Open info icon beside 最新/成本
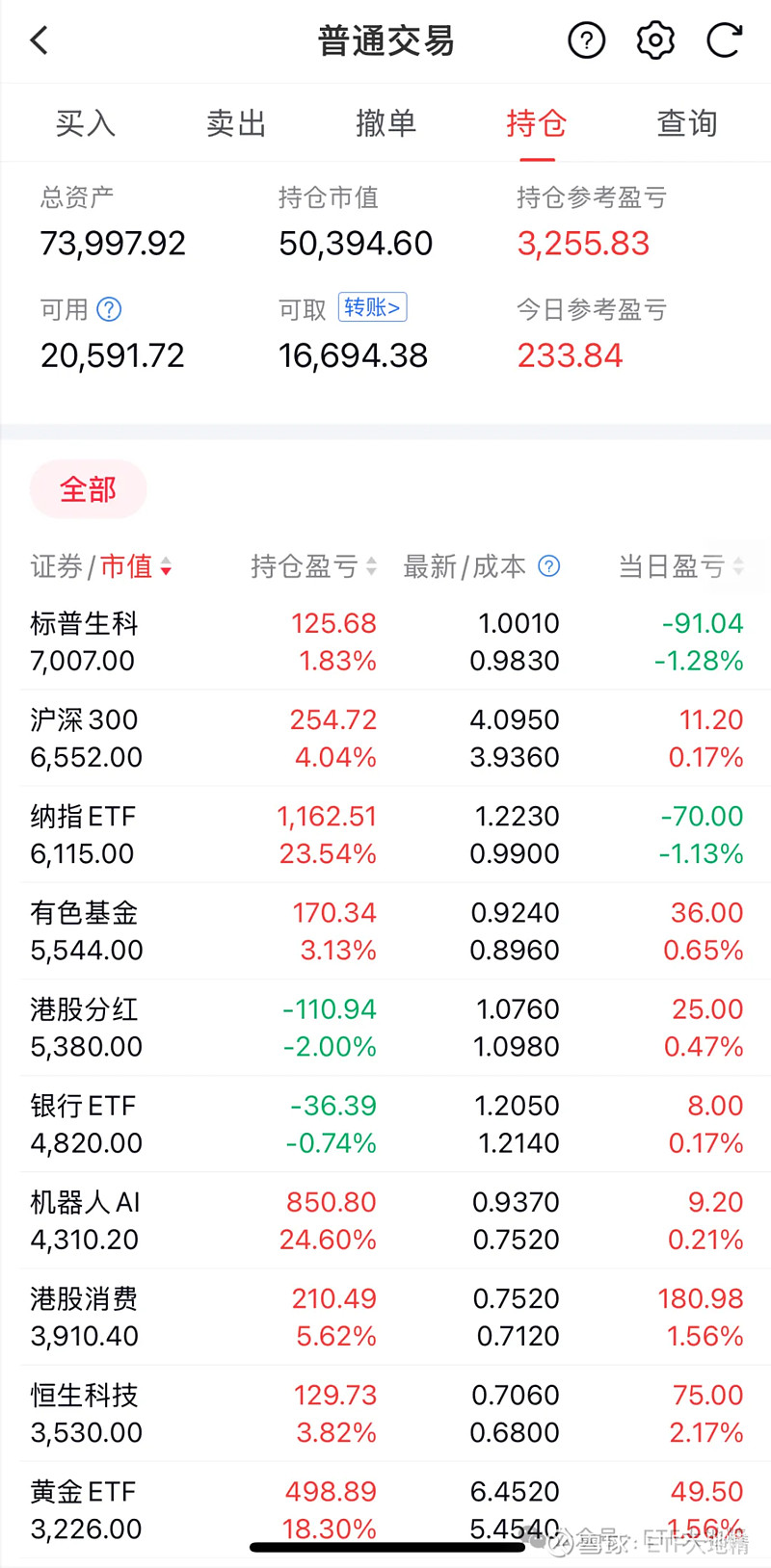 (x=548, y=566)
